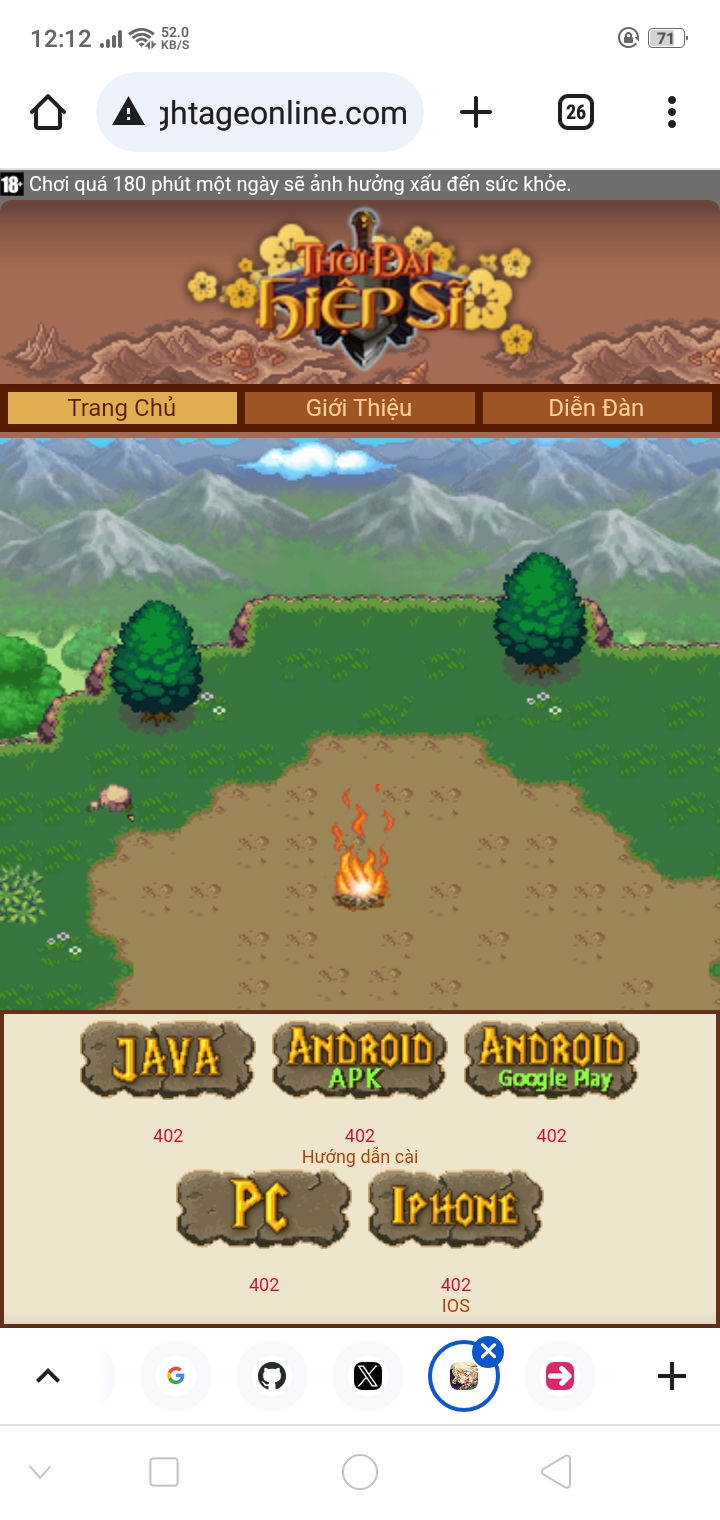Open Android Google Play download

tap(552, 1060)
